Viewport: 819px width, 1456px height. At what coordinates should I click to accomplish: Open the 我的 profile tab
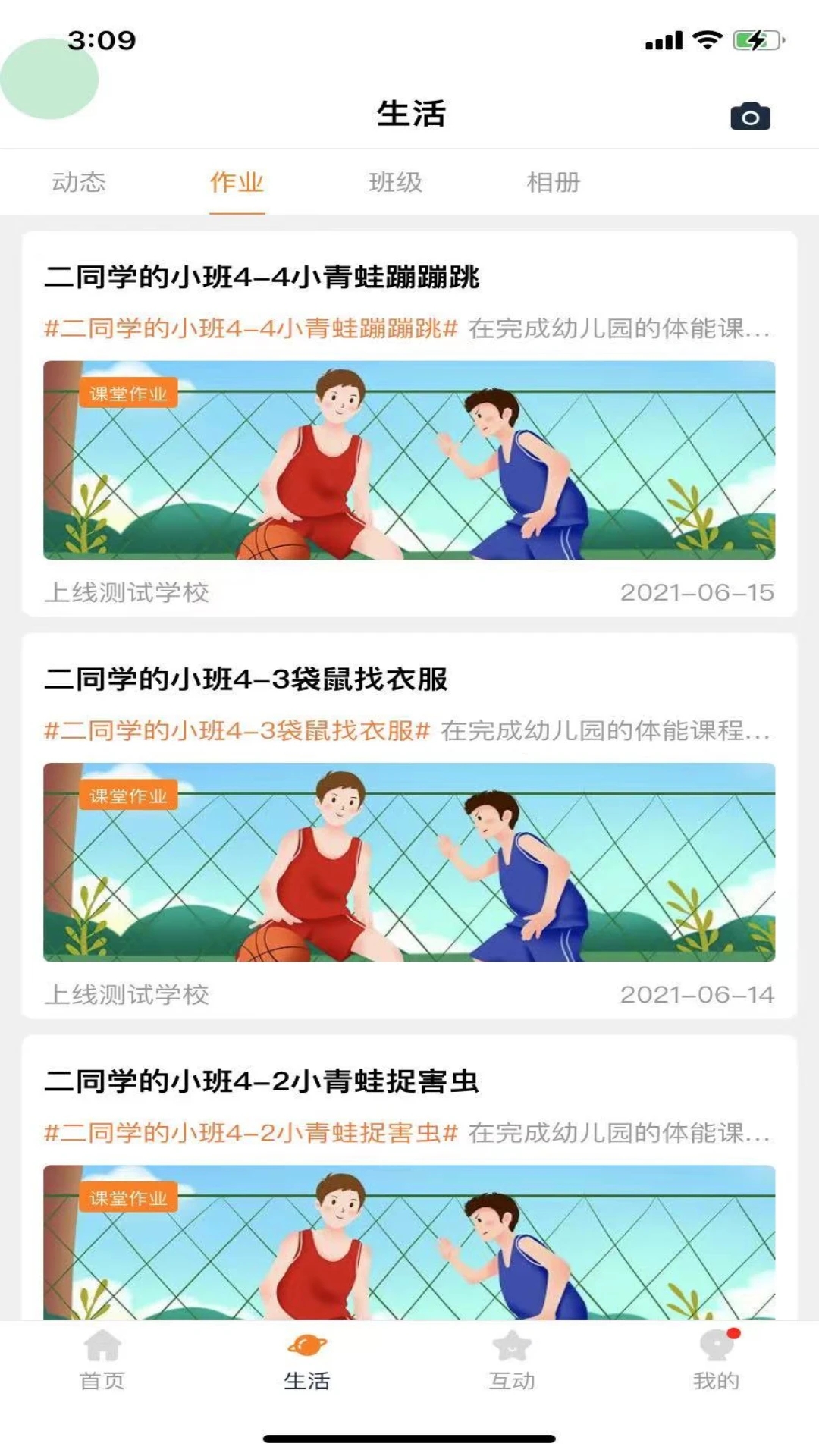click(716, 1360)
